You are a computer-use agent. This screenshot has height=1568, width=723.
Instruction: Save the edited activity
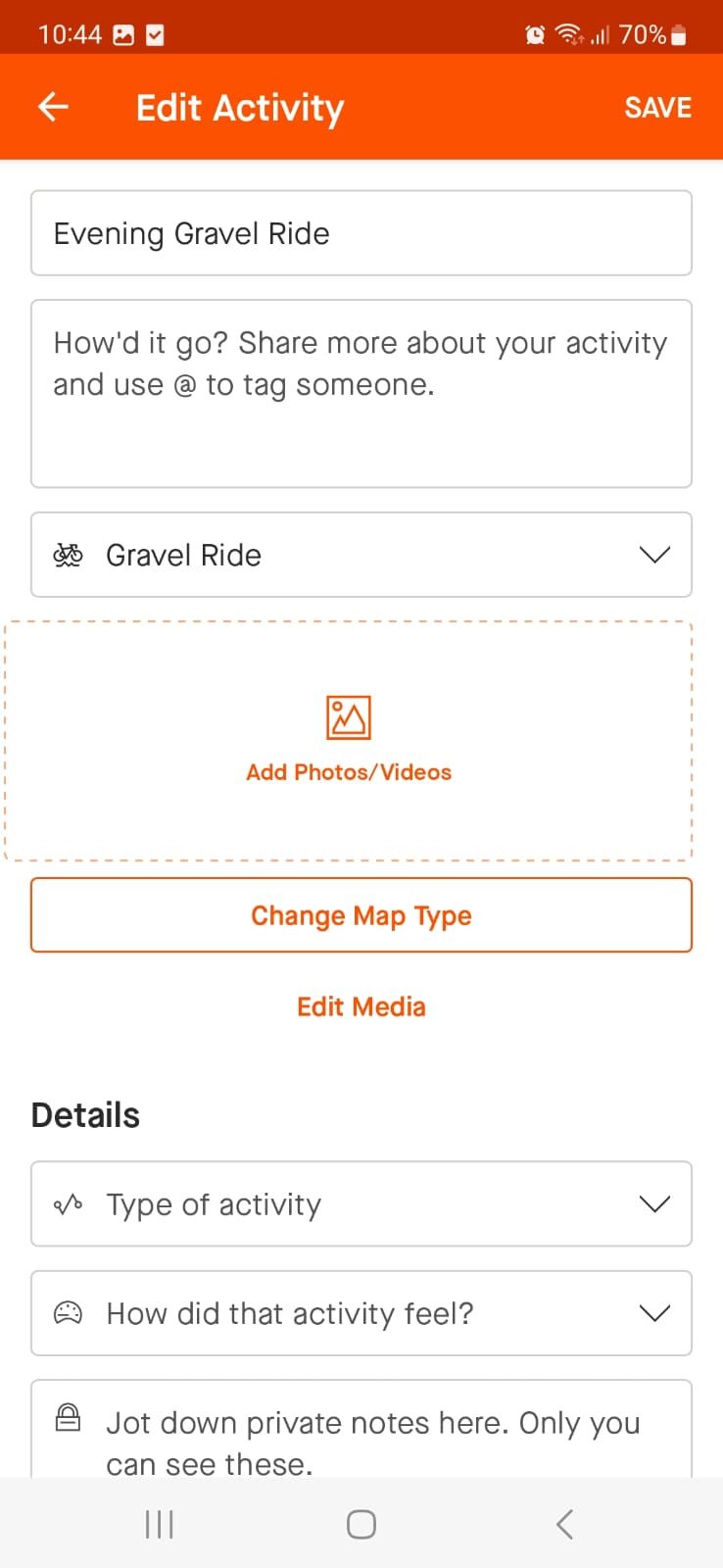[x=657, y=108]
